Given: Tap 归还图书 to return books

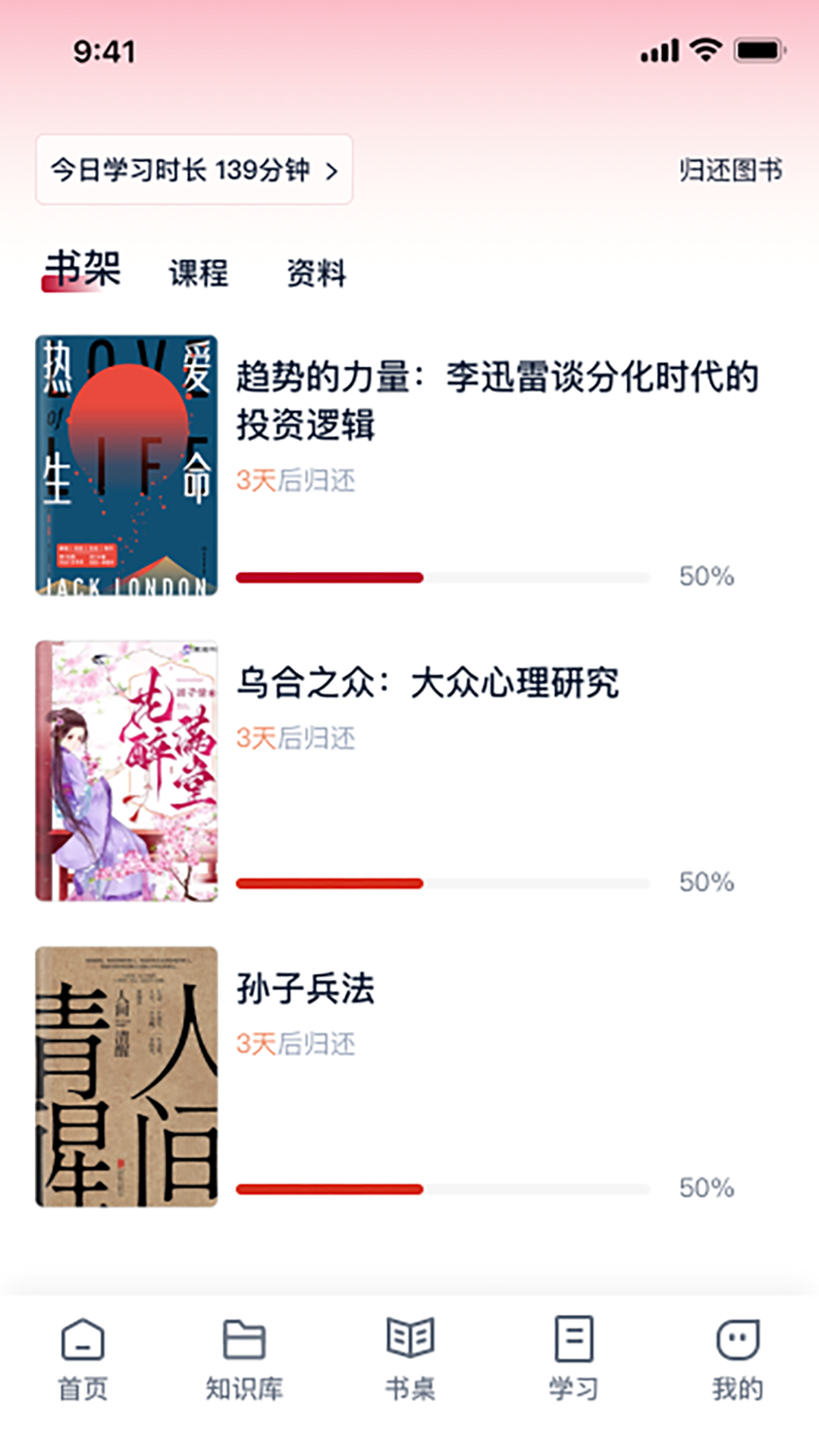Looking at the screenshot, I should (732, 171).
